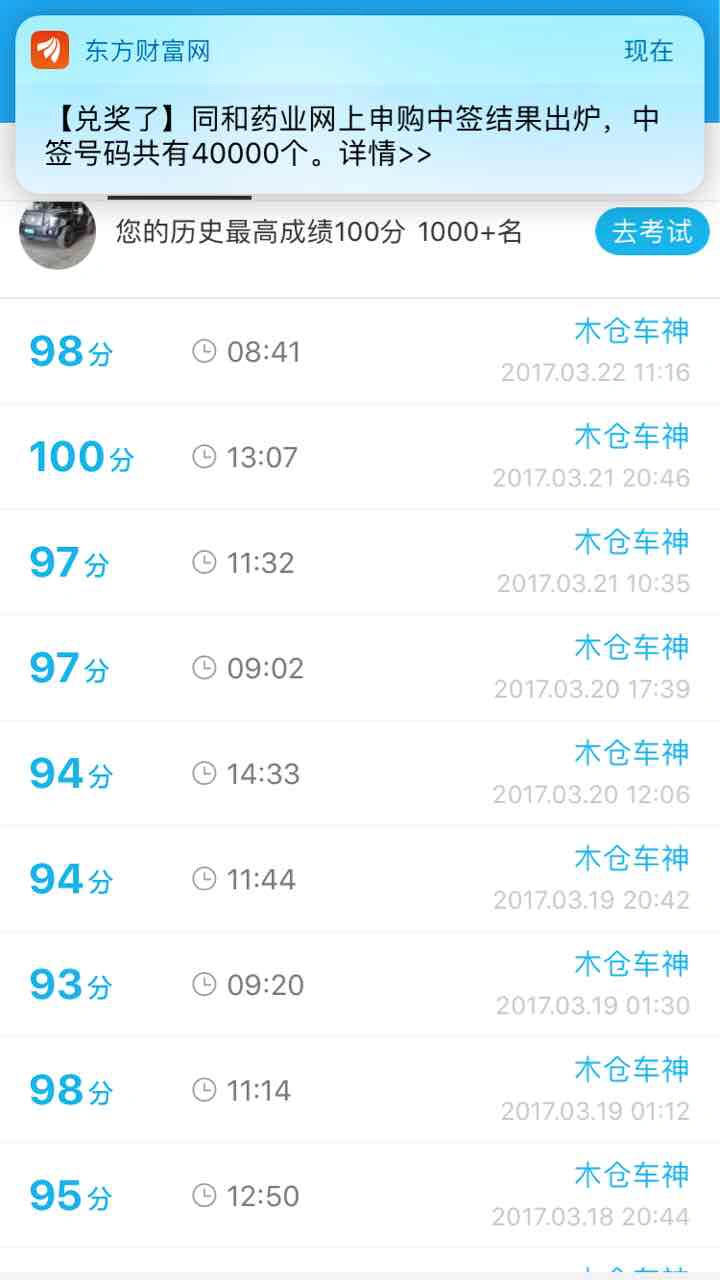Screen dimensions: 720x1280
Task: Open the 东方财富网 notification banner
Action: tap(360, 104)
